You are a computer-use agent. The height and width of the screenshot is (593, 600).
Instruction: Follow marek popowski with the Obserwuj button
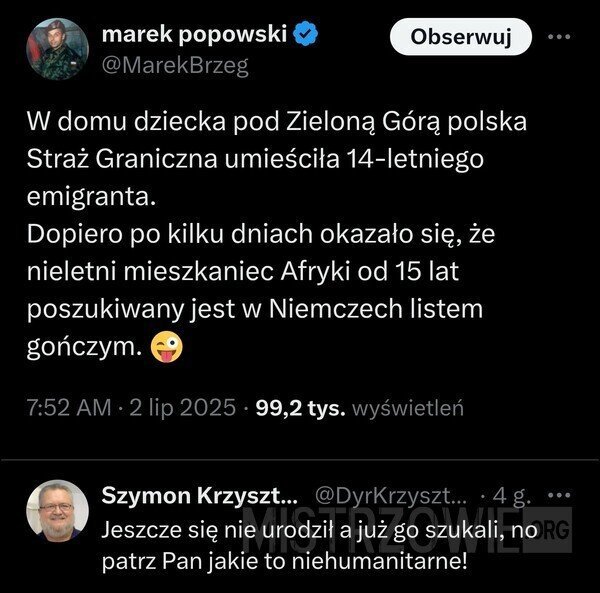coord(463,38)
